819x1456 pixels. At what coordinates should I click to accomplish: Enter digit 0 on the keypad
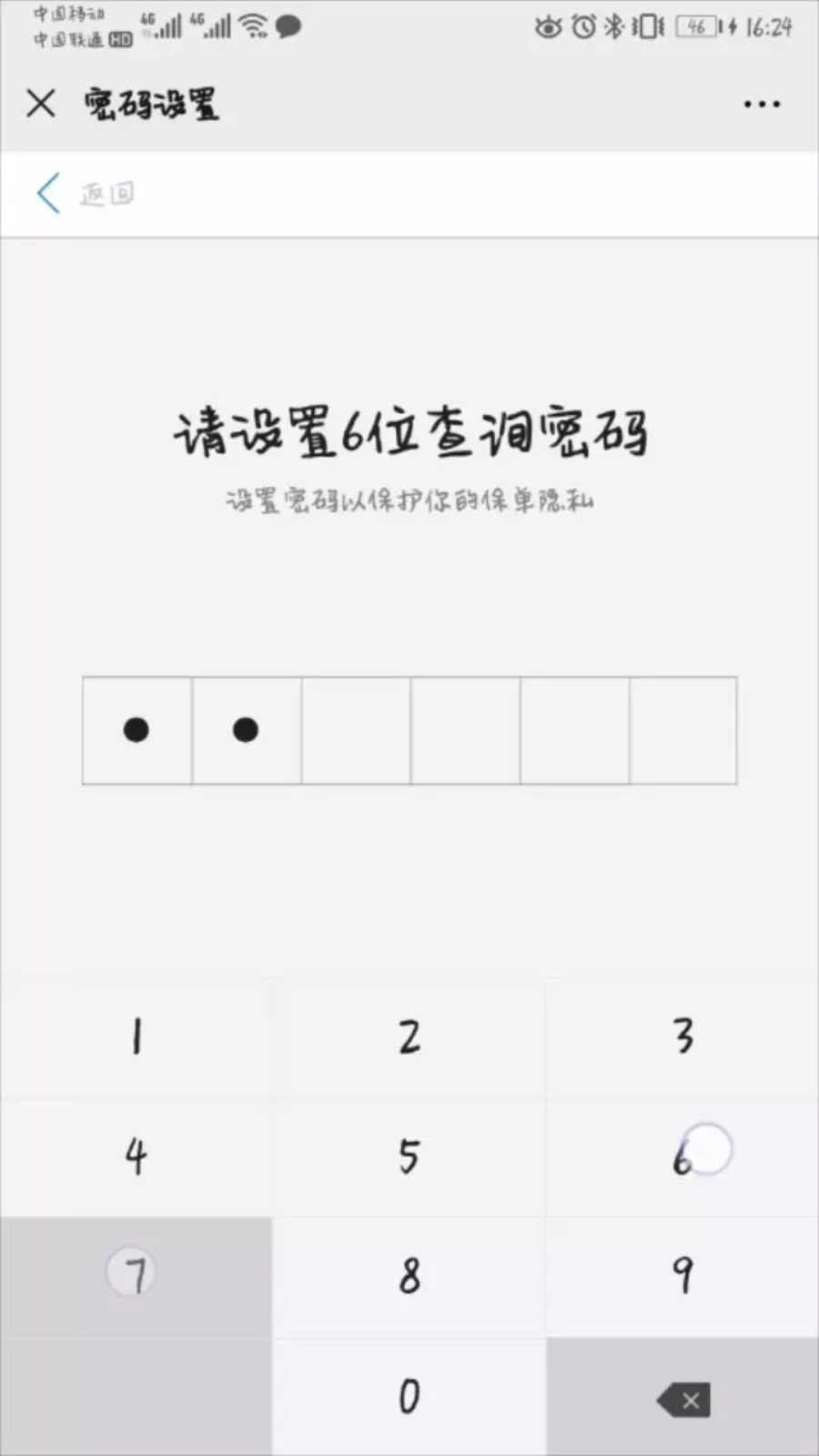pyautogui.click(x=409, y=1397)
